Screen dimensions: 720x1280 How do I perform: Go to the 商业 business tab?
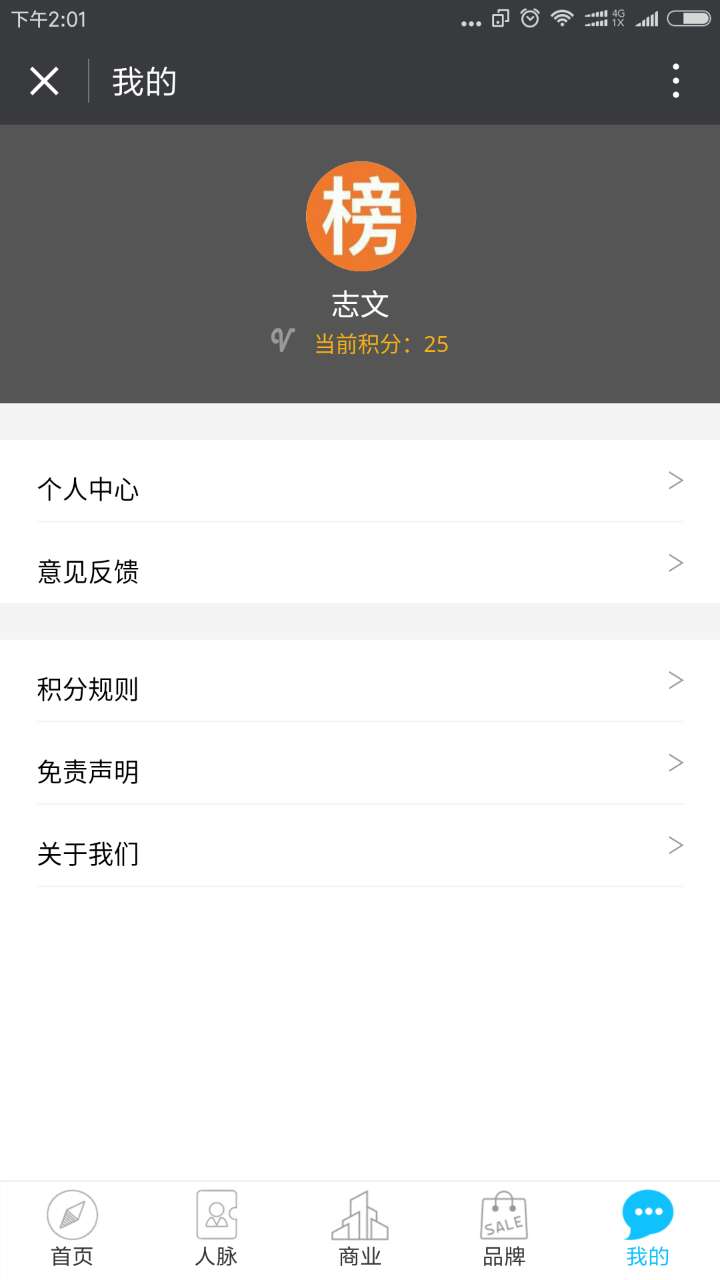(x=360, y=1230)
